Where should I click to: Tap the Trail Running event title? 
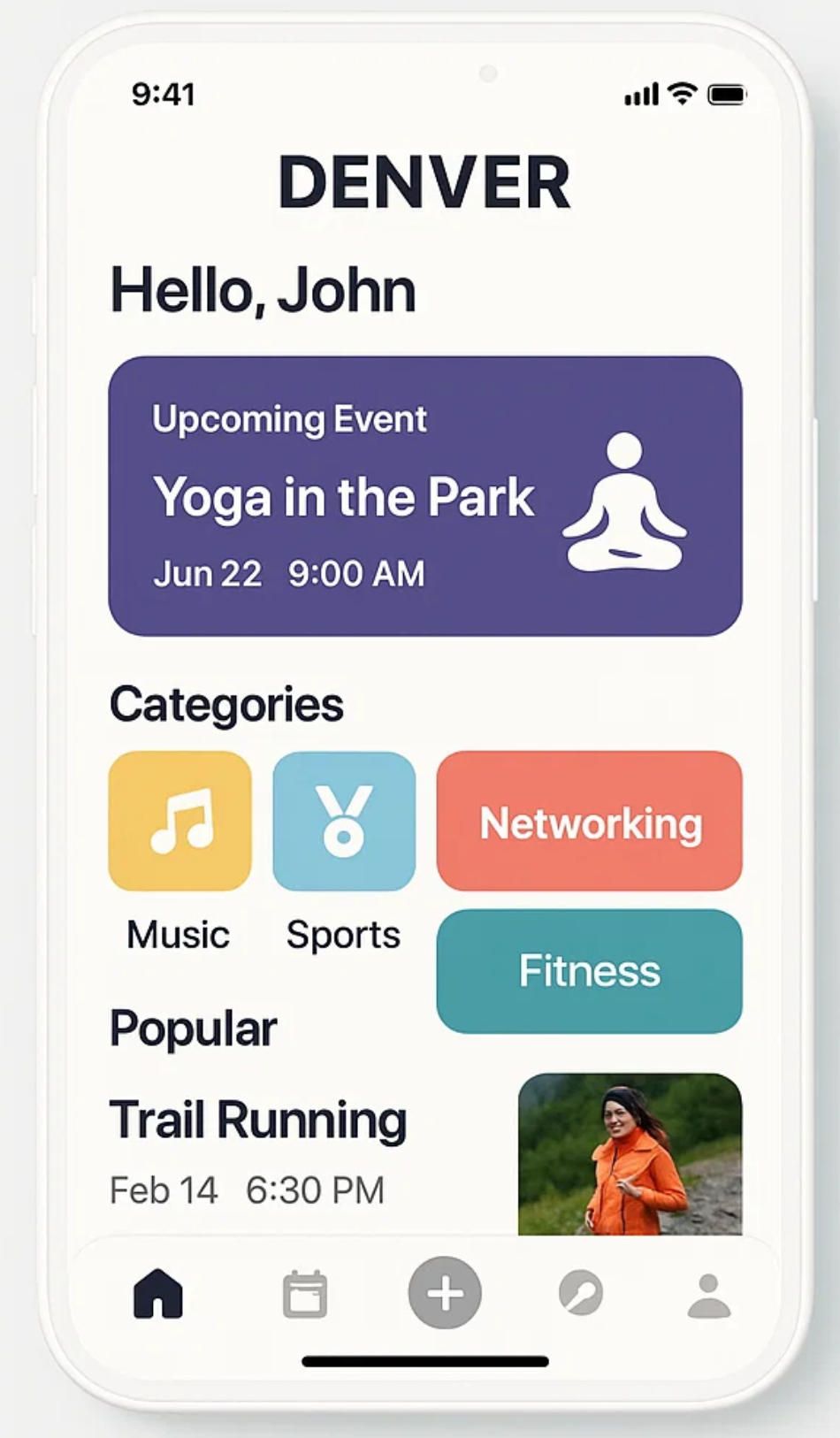point(257,1120)
